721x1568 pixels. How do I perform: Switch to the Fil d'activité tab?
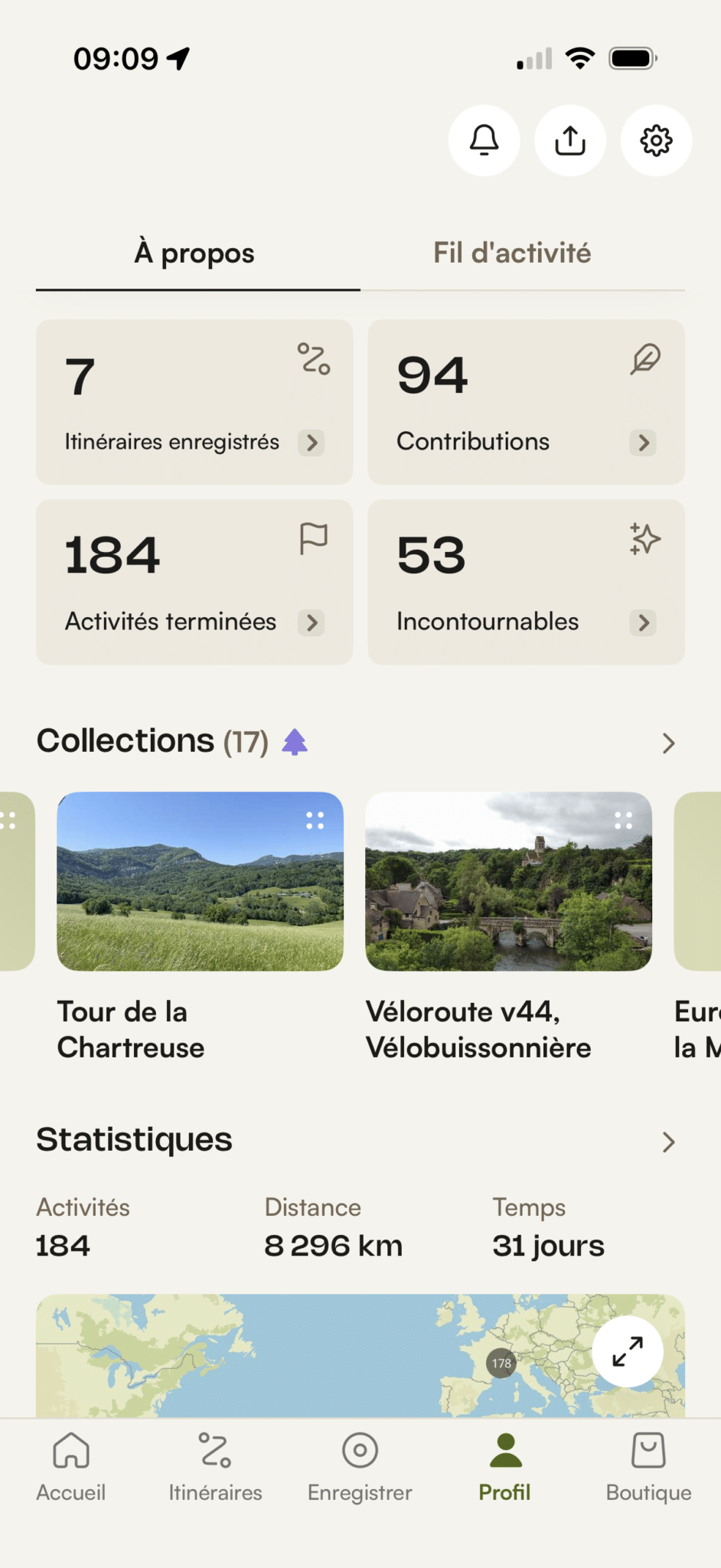point(512,253)
